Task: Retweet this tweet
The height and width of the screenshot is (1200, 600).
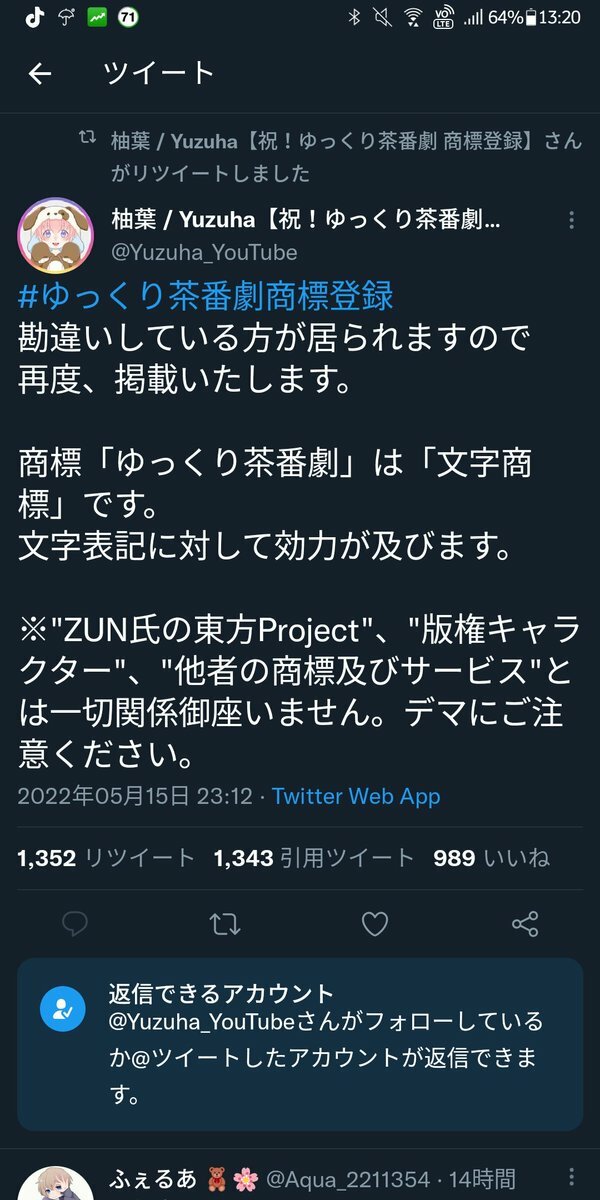Action: 225,924
